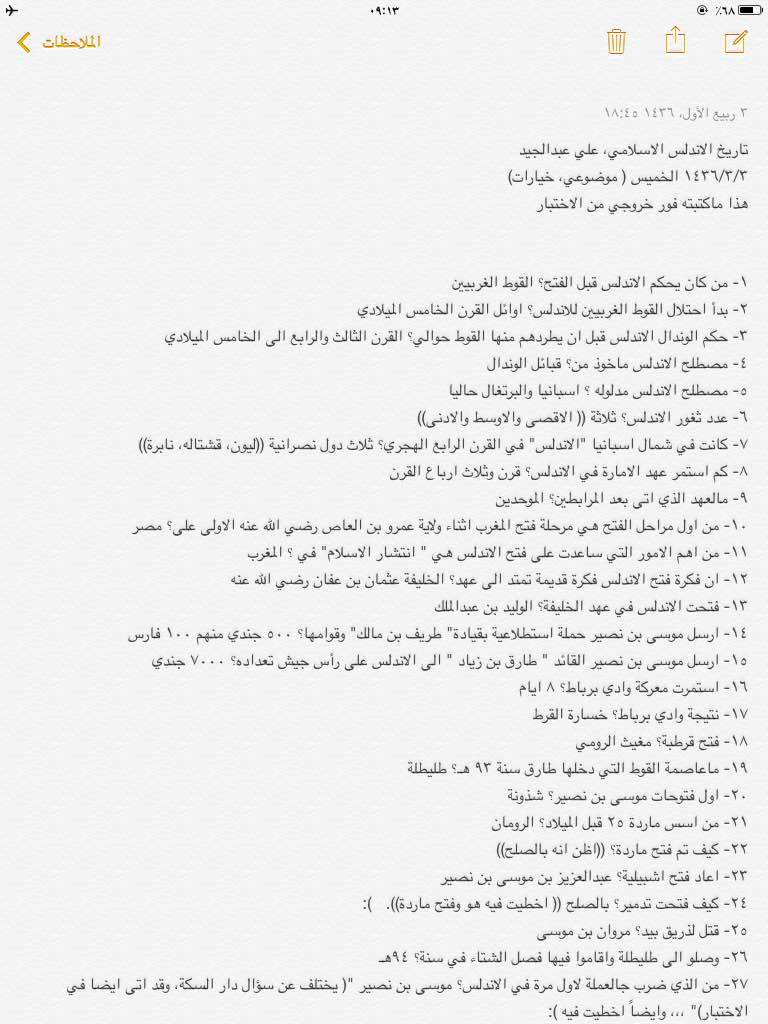Viewport: 768px width, 1024px height.
Task: Compose a new note
Action: [x=735, y=41]
